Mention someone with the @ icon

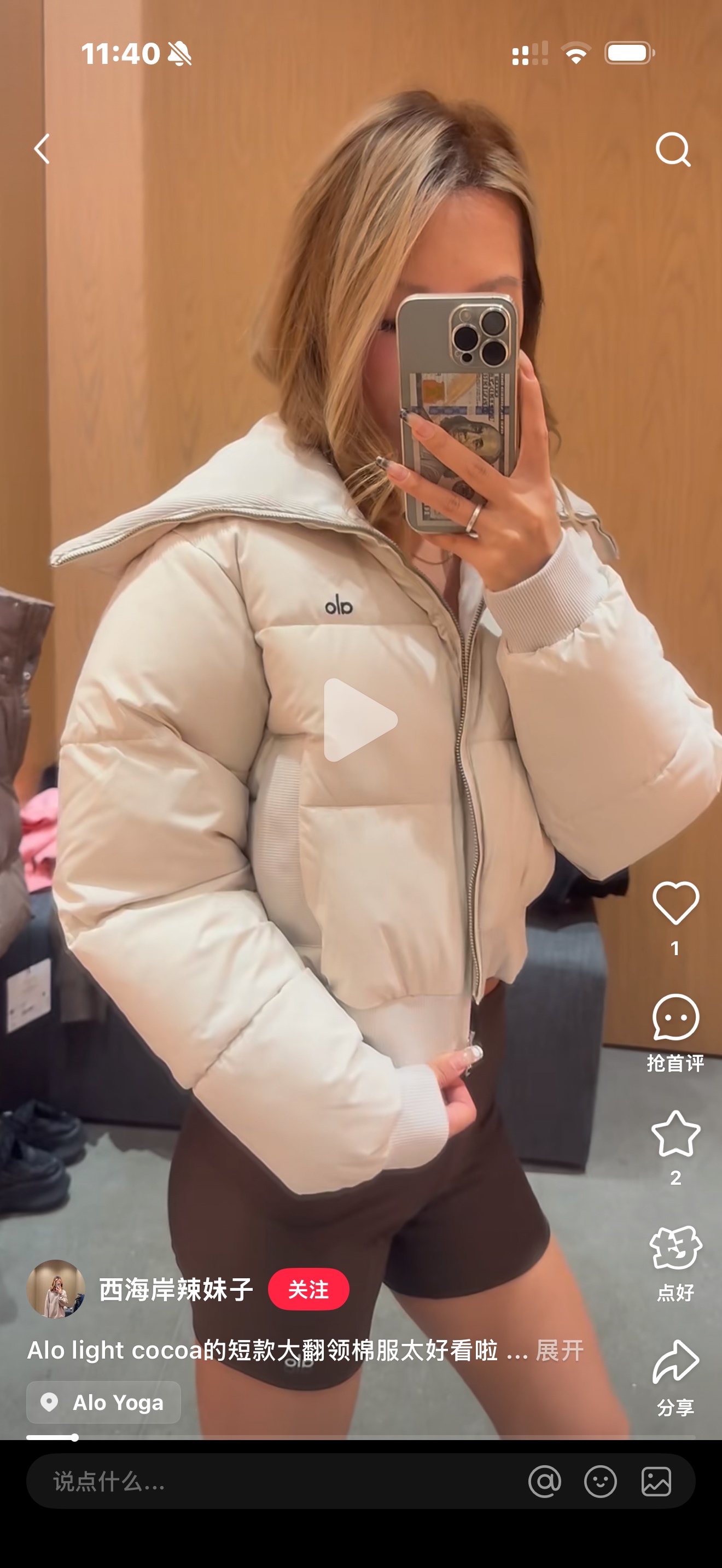click(544, 1481)
